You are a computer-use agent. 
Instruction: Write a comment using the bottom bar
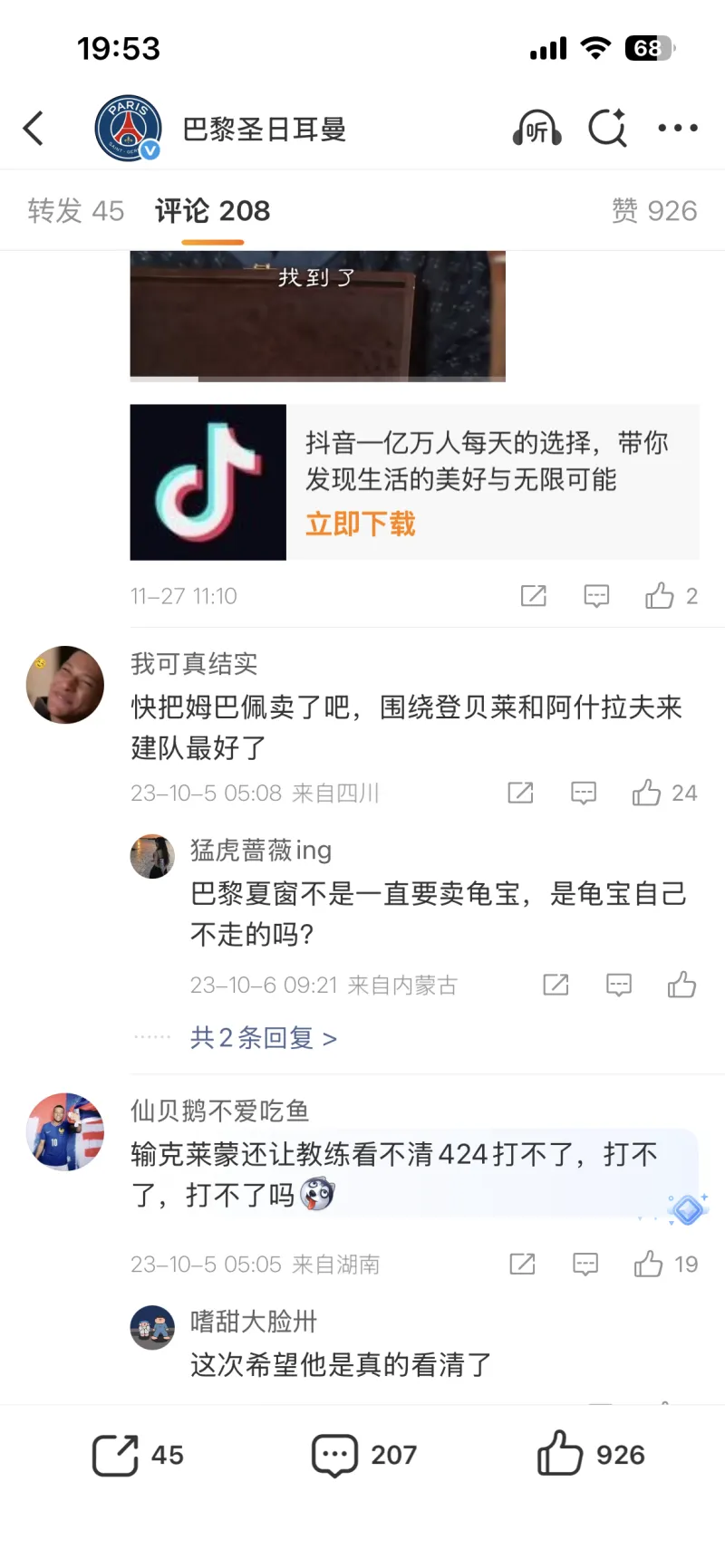tap(363, 1455)
